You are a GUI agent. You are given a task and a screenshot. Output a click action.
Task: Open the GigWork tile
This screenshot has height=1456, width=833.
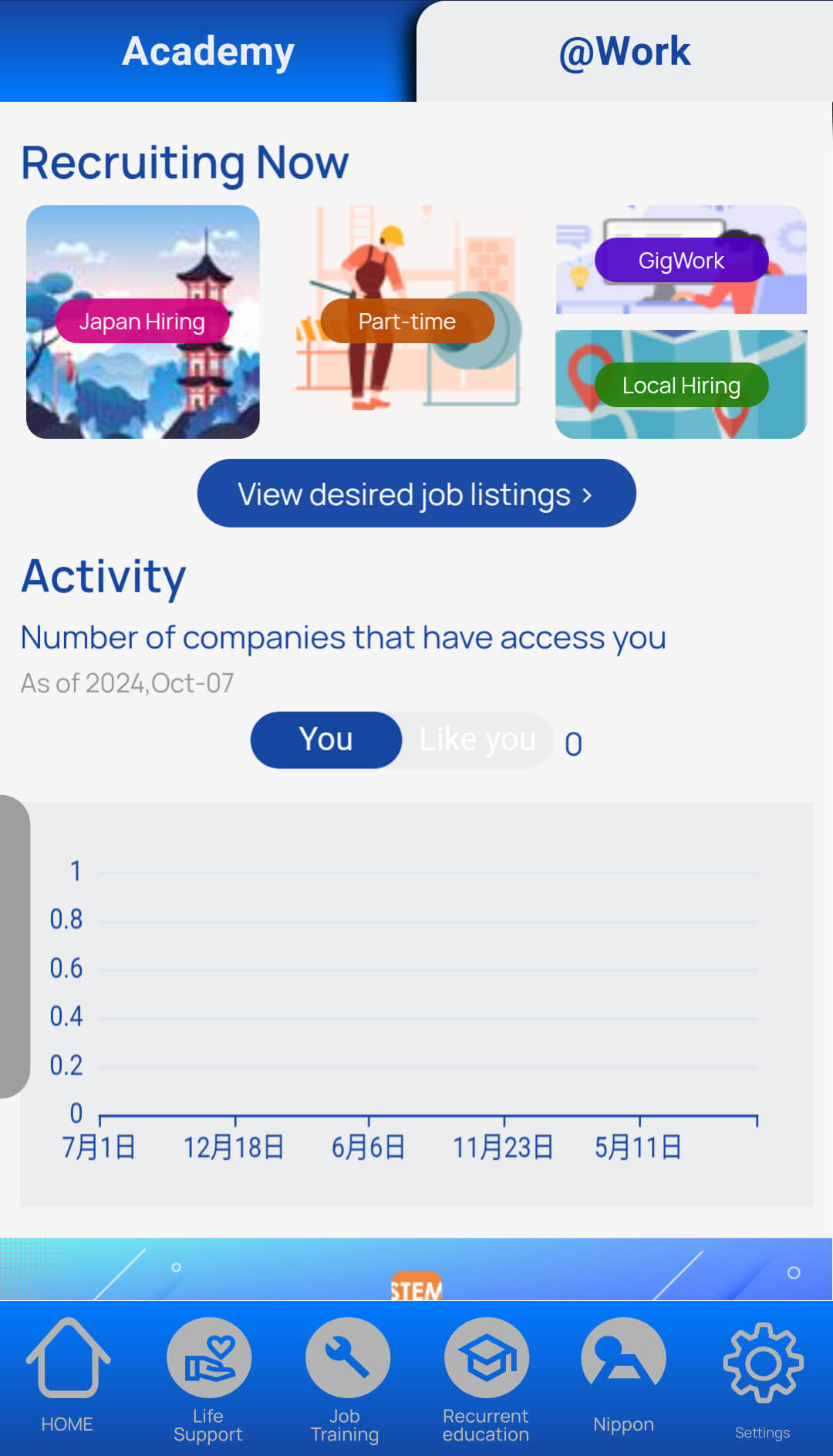pos(681,260)
